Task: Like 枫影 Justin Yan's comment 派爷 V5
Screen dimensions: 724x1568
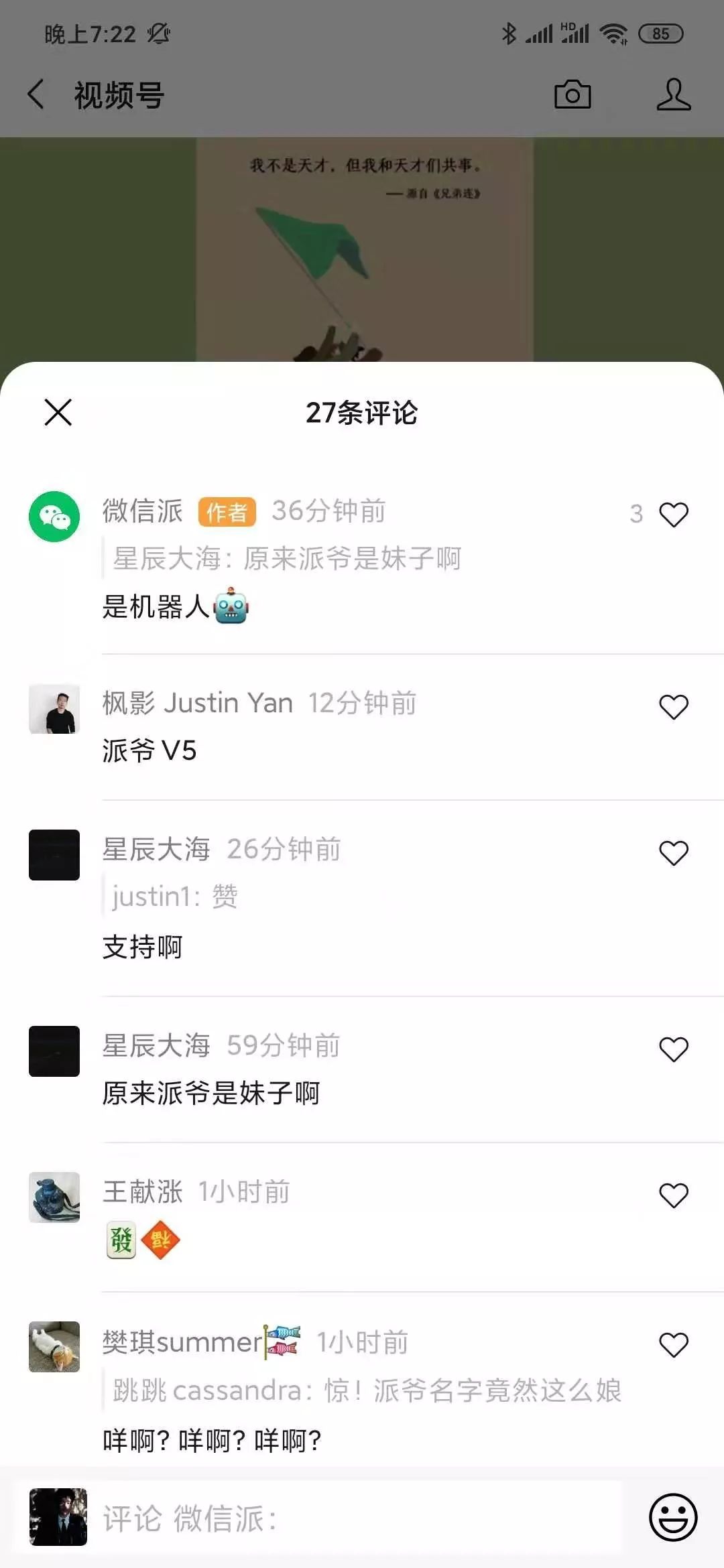Action: (673, 707)
